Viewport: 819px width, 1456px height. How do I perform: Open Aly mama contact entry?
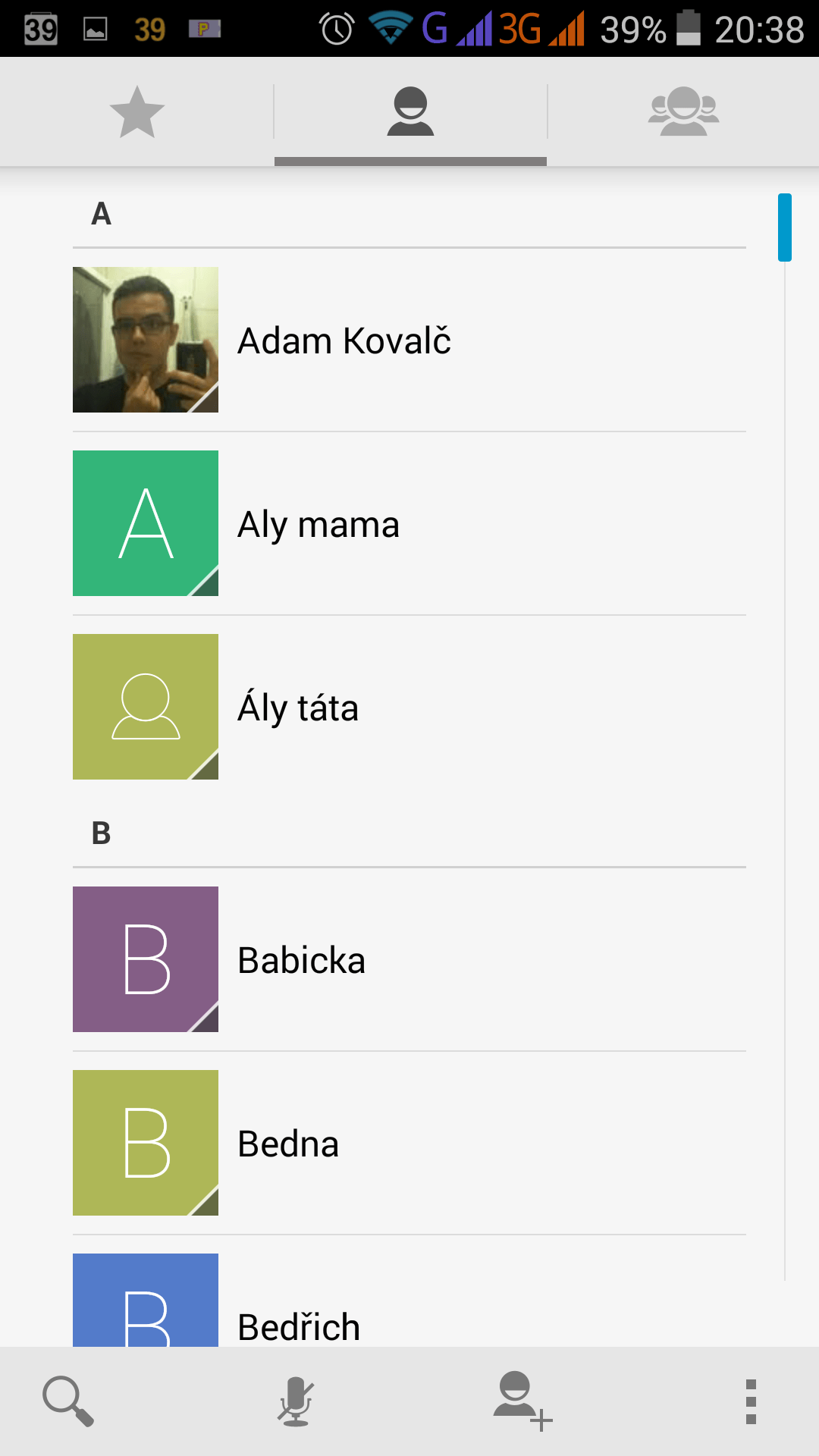tap(409, 523)
